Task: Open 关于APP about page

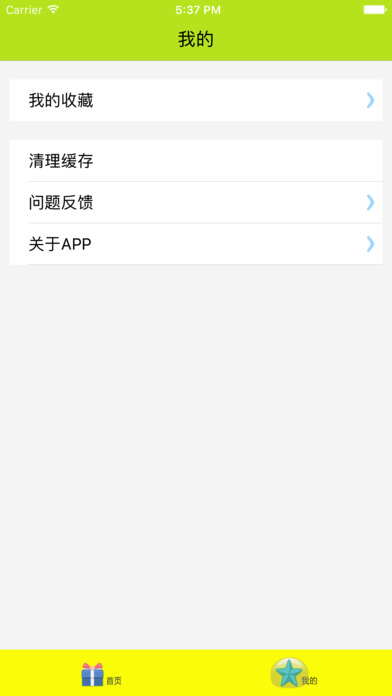Action: tap(196, 244)
